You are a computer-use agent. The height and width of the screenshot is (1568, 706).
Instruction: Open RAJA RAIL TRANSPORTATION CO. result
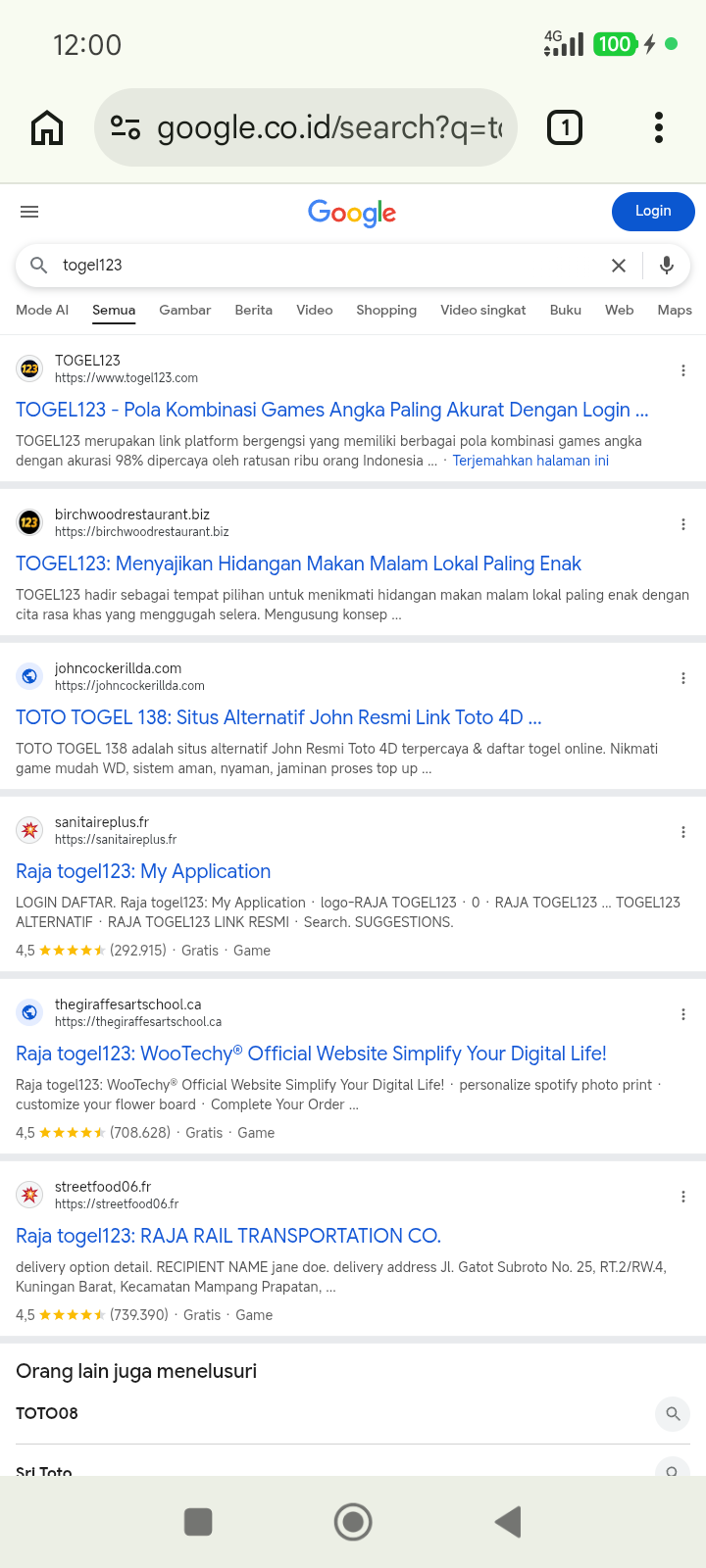[x=228, y=1236]
